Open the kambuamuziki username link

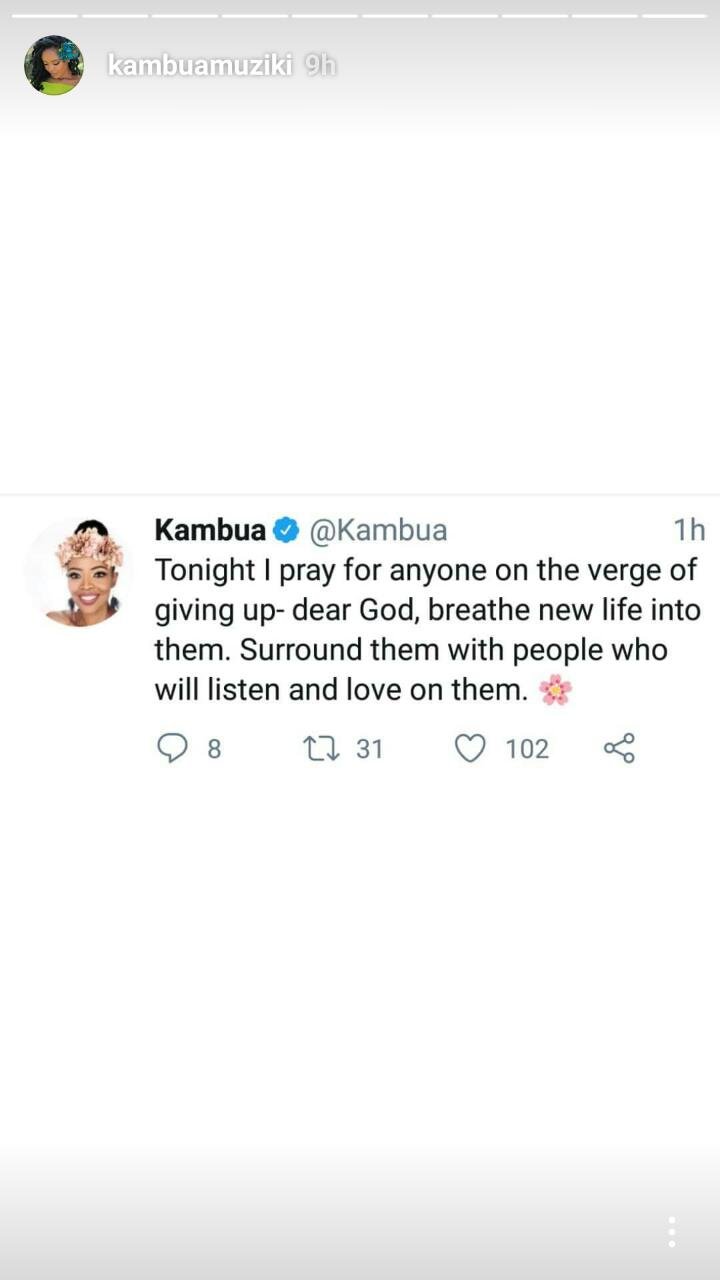[x=200, y=66]
